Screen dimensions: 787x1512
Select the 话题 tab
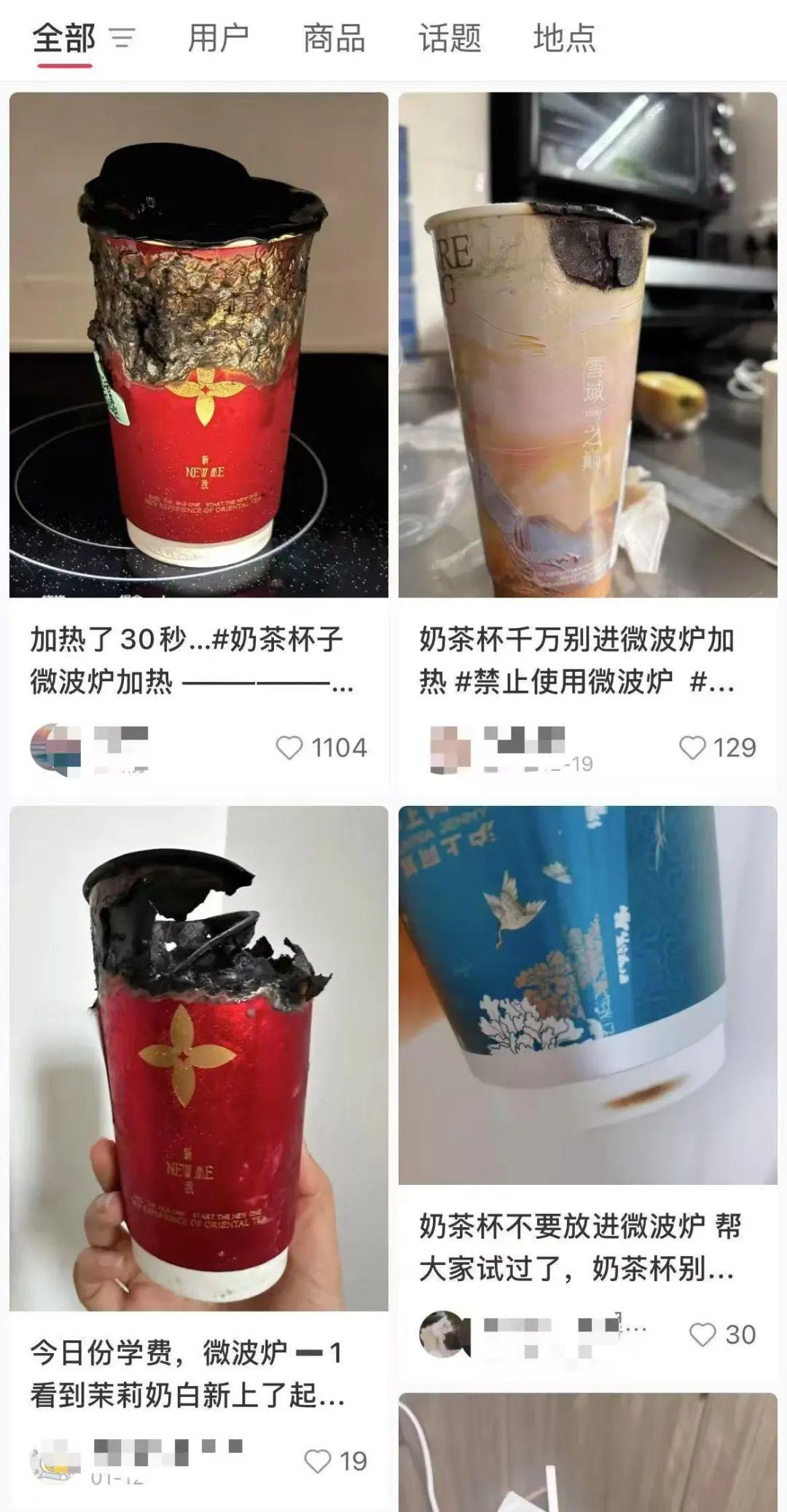pos(449,38)
